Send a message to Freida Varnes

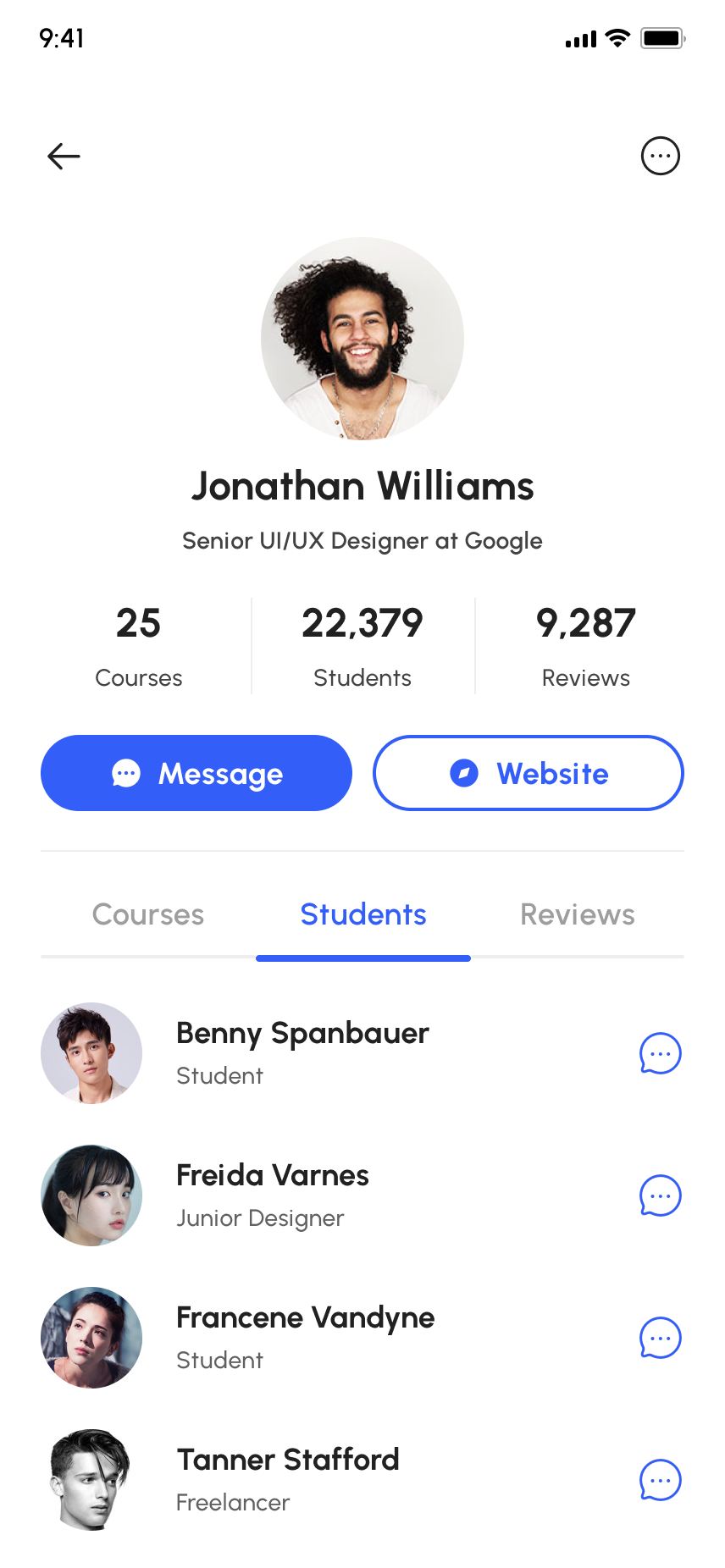coord(660,1195)
